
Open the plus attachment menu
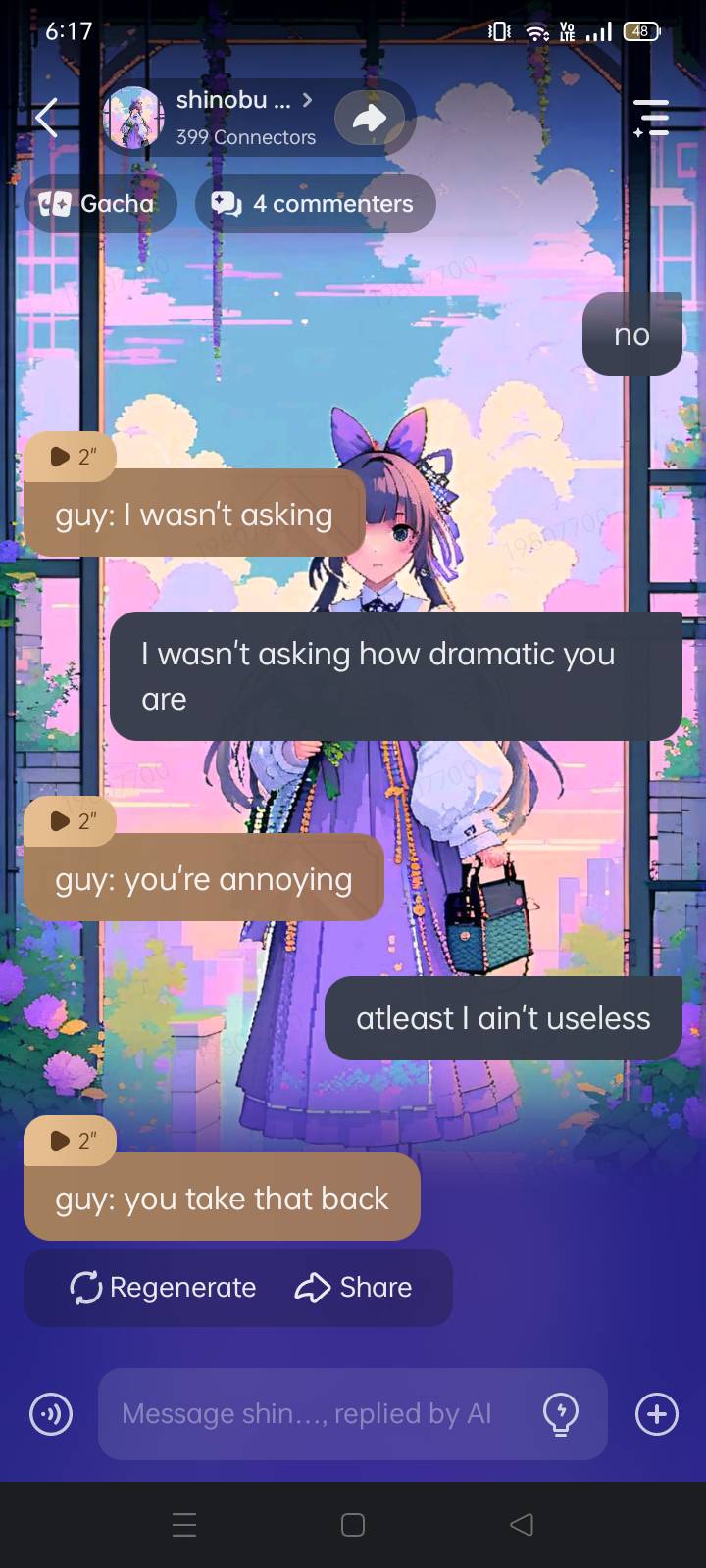pos(657,1414)
